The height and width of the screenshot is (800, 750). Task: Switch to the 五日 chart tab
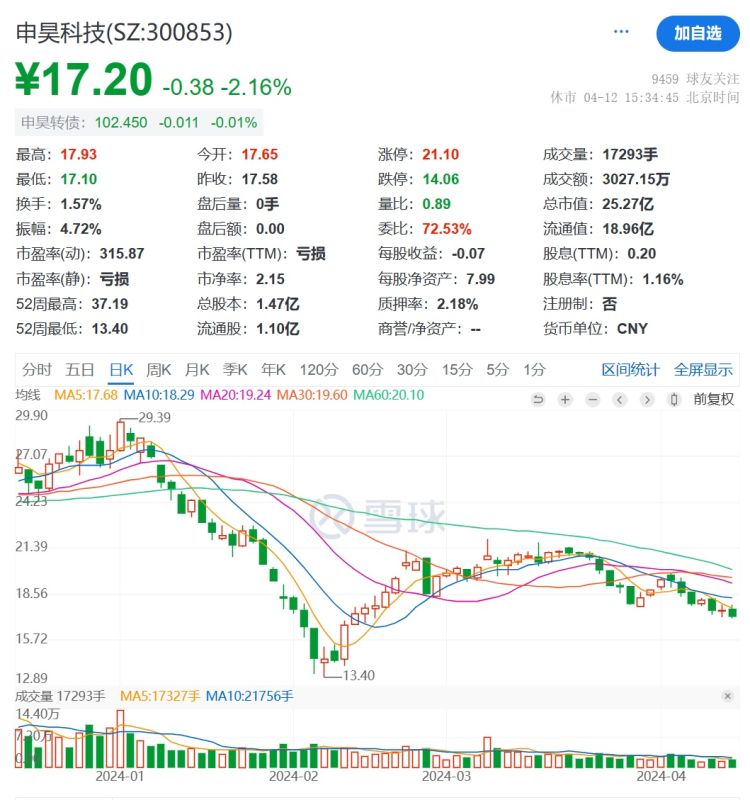pos(80,370)
